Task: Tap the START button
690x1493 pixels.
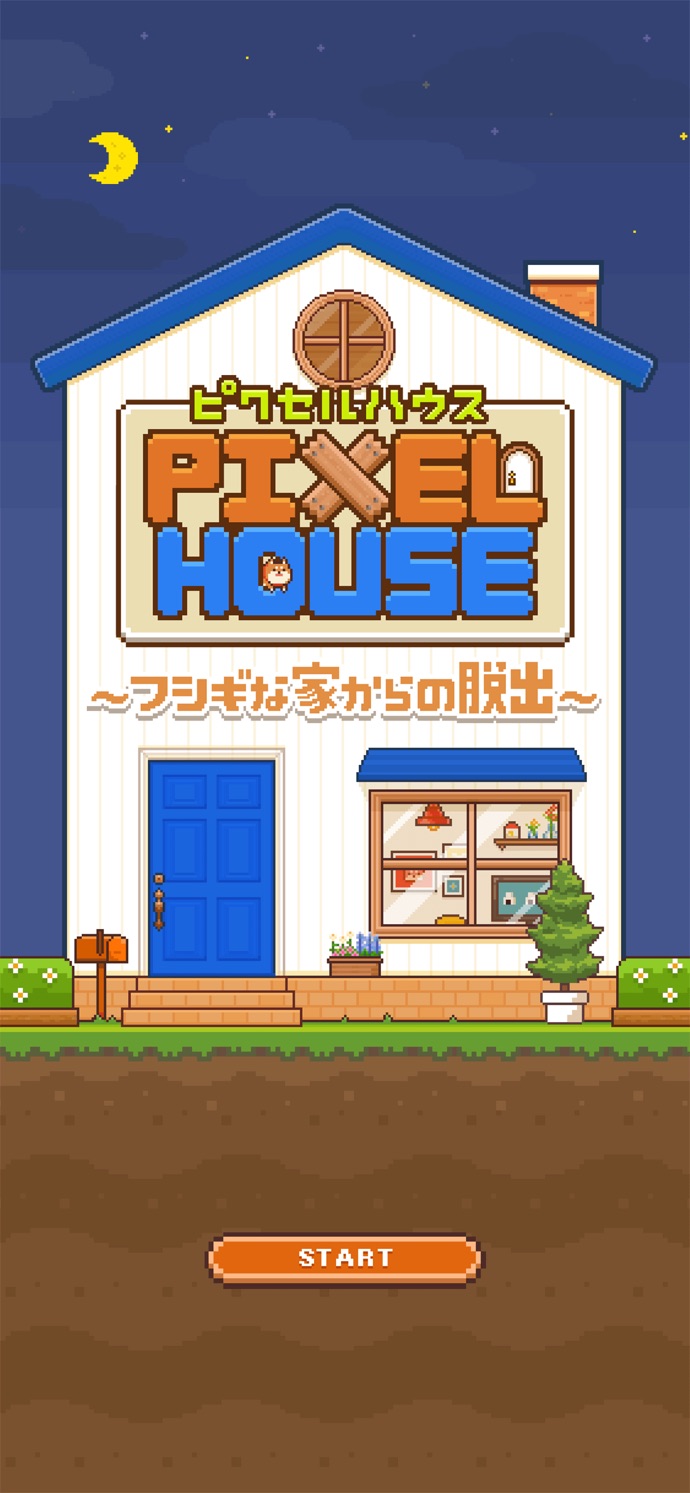Action: click(344, 1258)
